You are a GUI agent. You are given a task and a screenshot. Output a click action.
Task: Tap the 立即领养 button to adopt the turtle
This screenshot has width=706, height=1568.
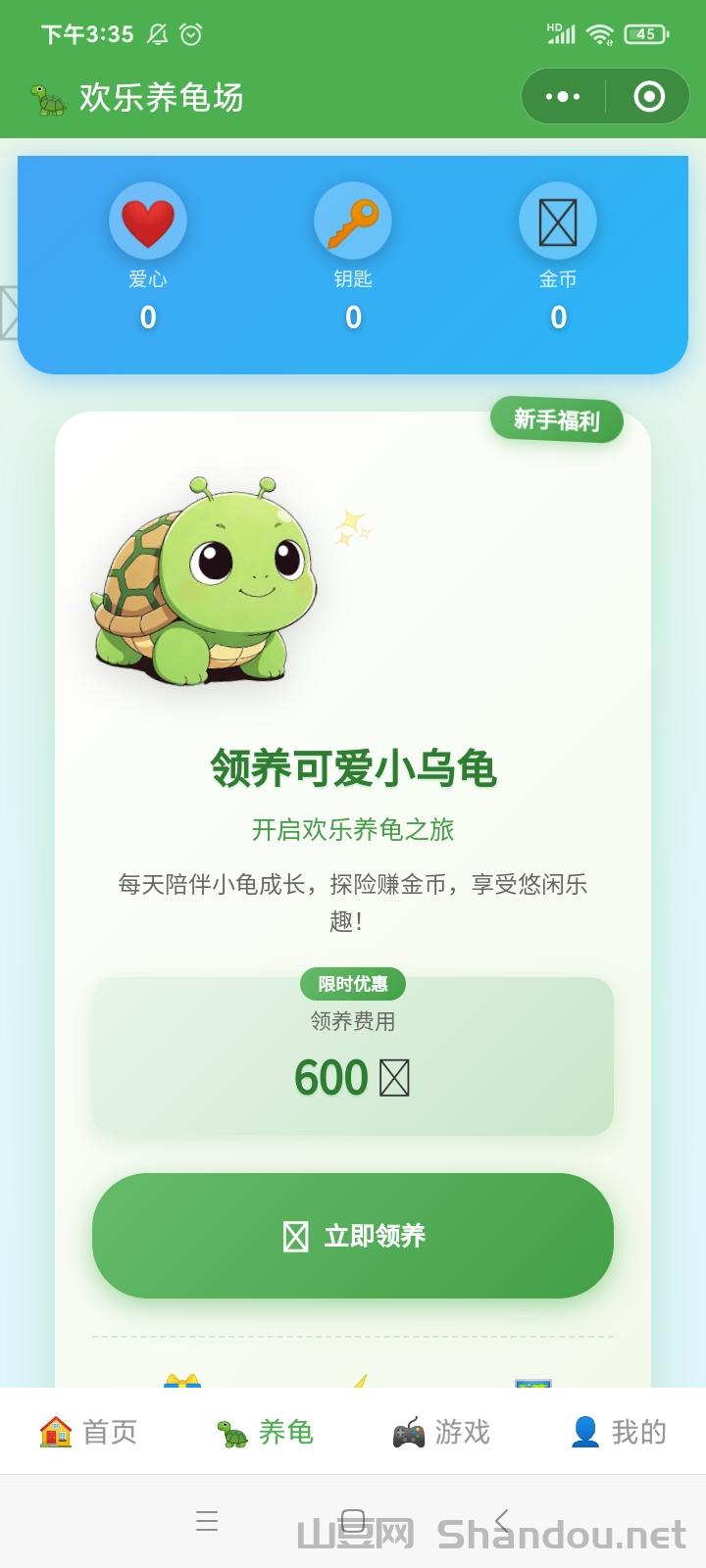[x=353, y=1236]
